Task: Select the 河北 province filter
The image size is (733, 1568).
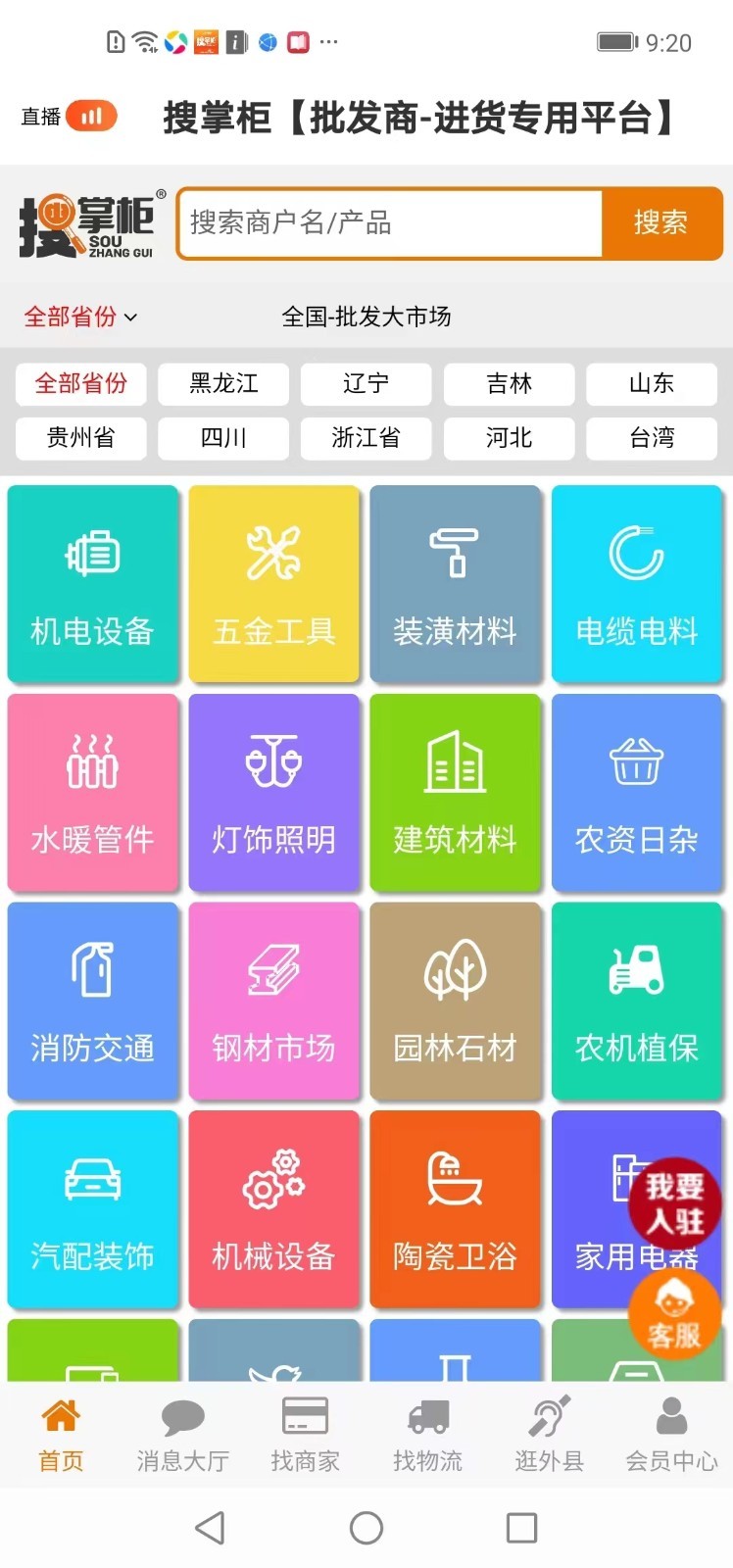Action: [x=509, y=438]
